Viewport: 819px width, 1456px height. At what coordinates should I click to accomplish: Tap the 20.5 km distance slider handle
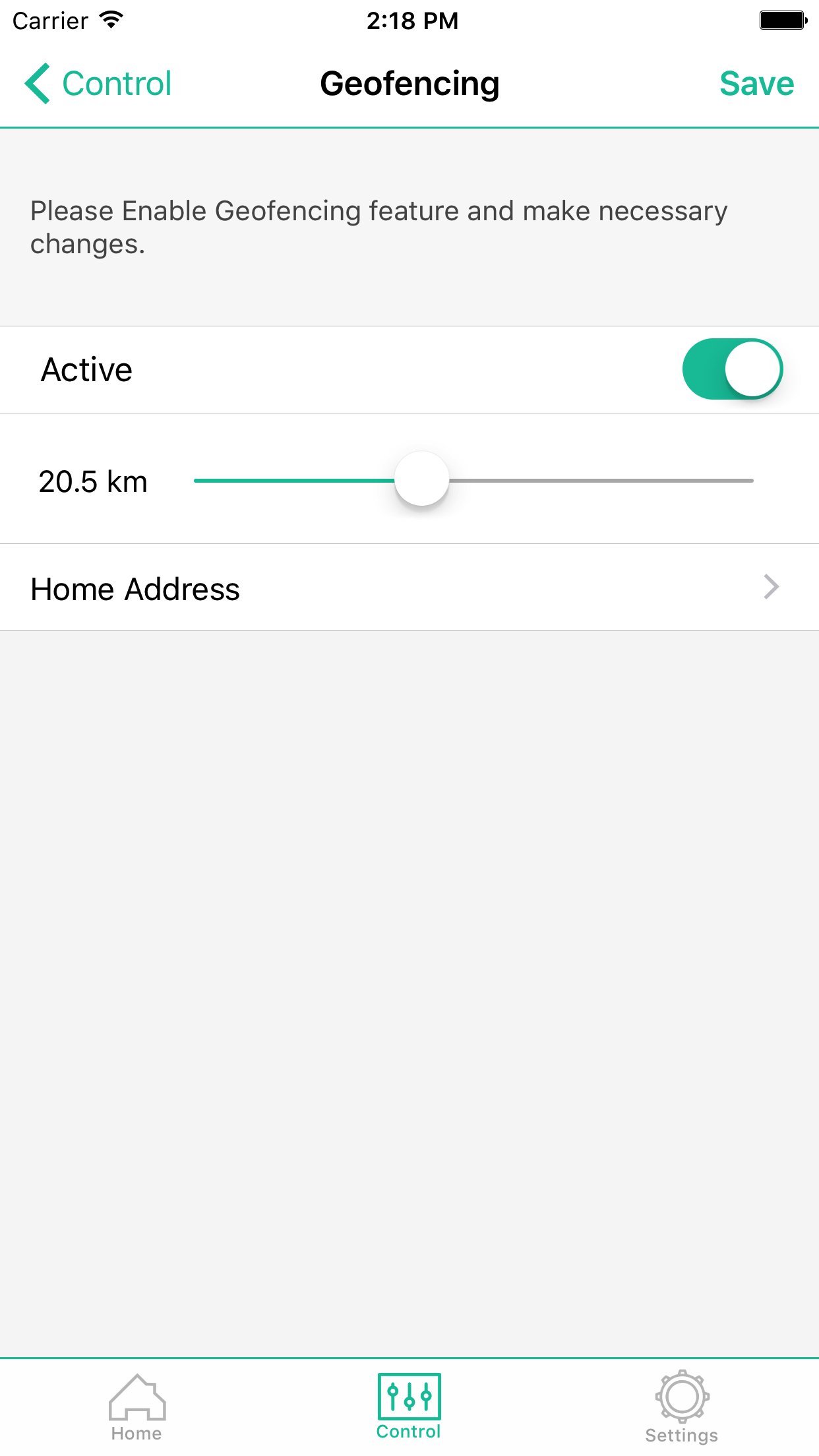coord(422,479)
